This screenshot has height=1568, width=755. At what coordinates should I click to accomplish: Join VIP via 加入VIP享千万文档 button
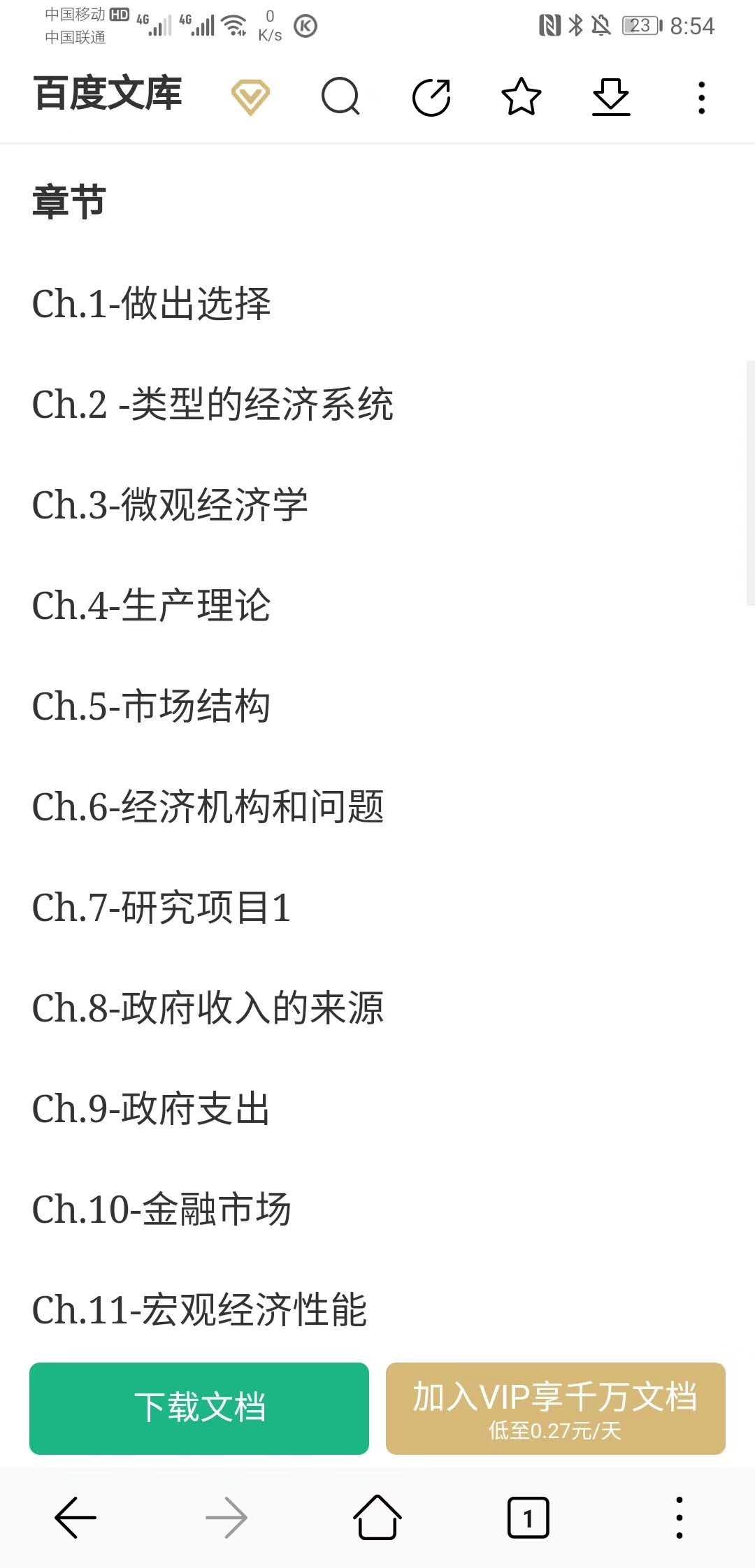coord(555,1408)
